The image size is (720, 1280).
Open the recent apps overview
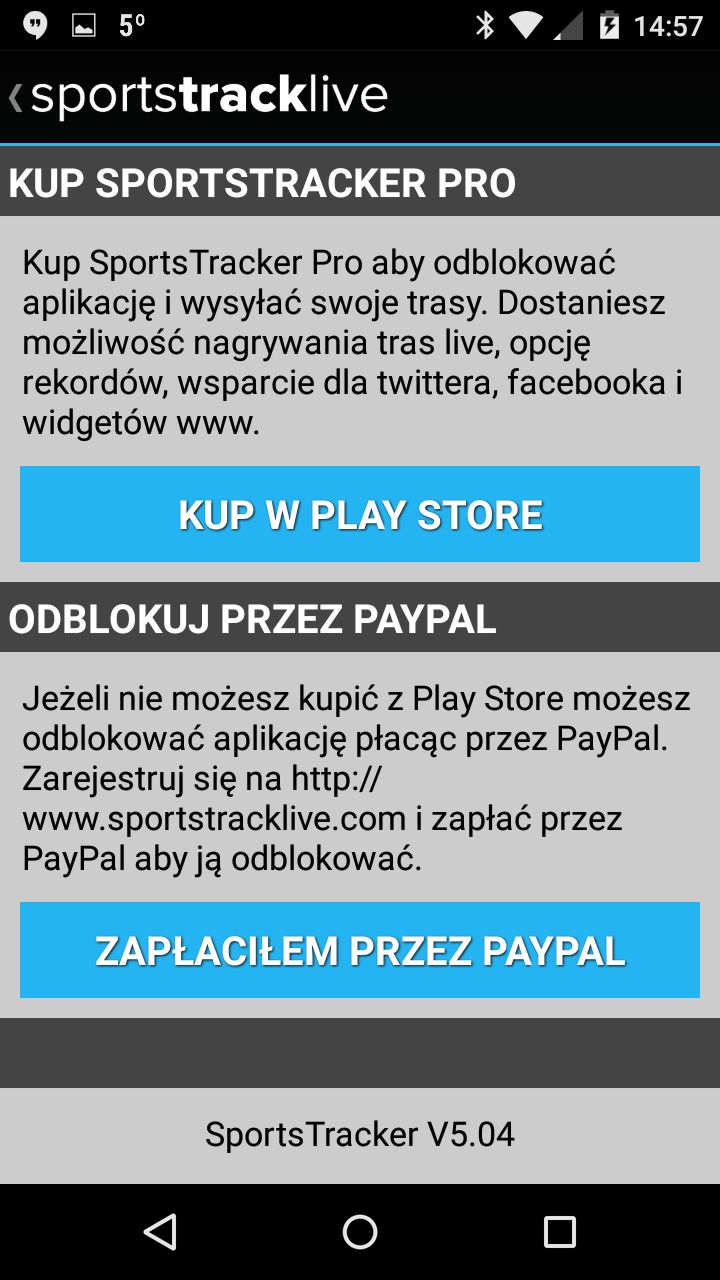pyautogui.click(x=560, y=1232)
